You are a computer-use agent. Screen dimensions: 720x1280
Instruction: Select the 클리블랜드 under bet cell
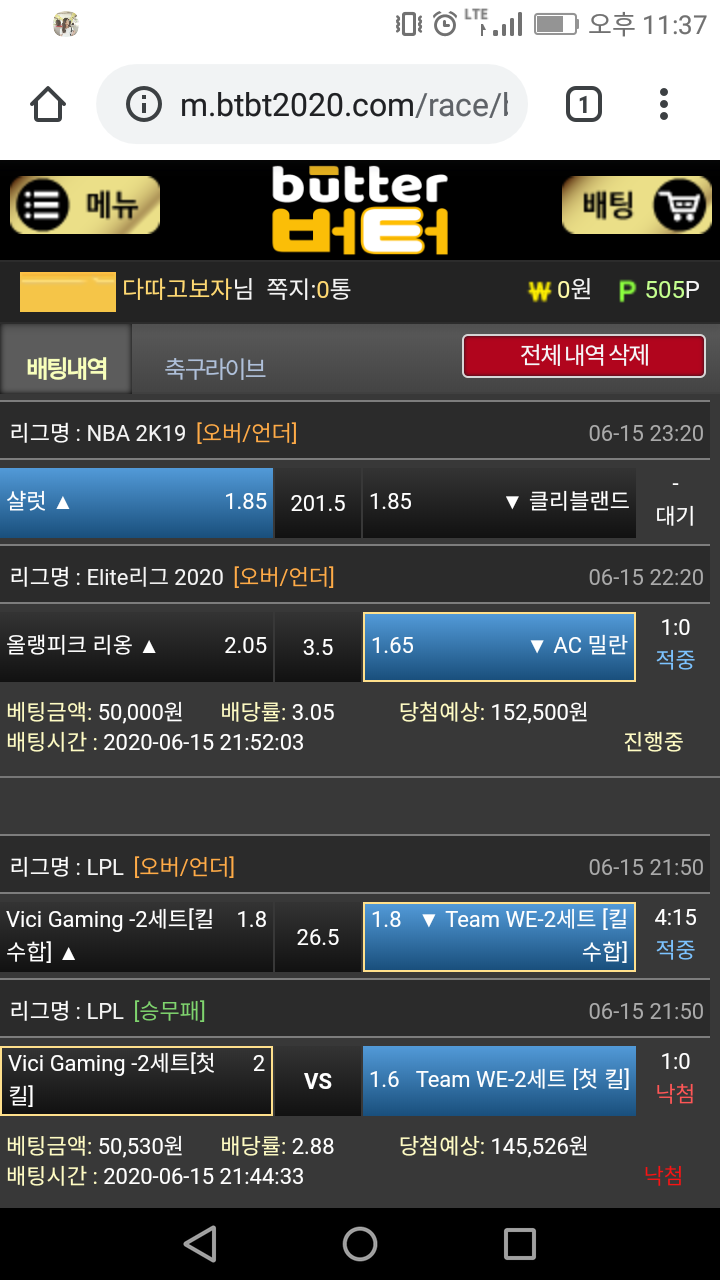pos(498,502)
